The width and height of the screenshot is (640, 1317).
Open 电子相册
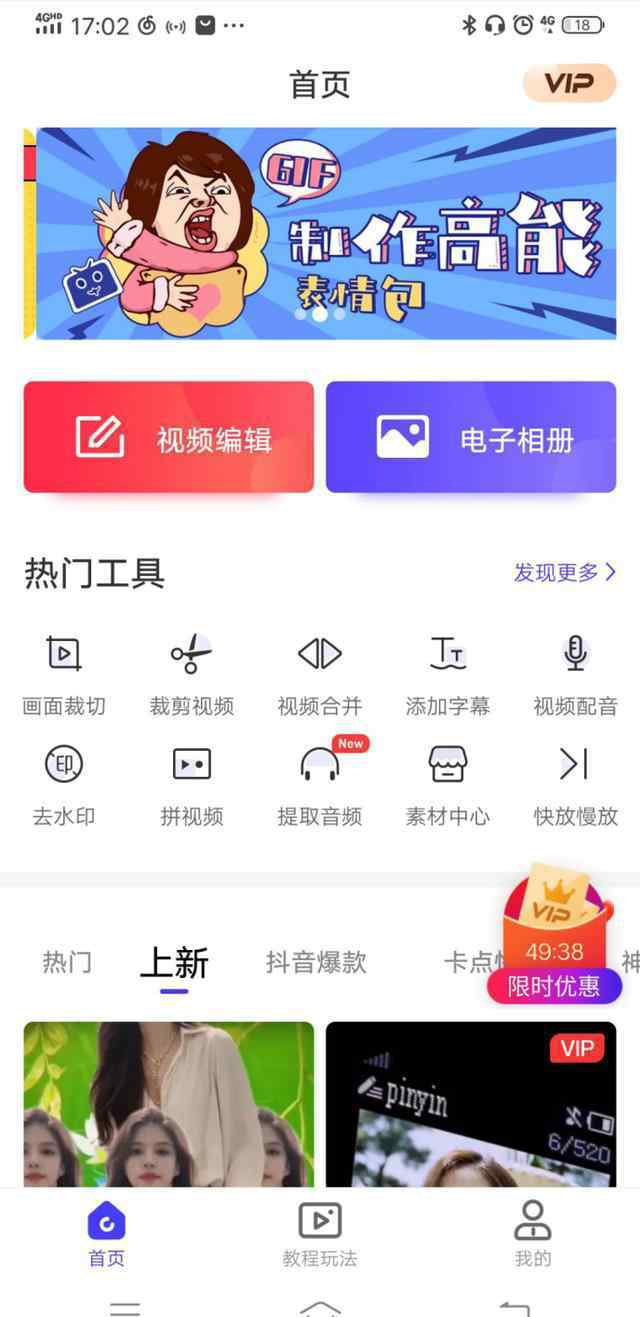tap(471, 437)
